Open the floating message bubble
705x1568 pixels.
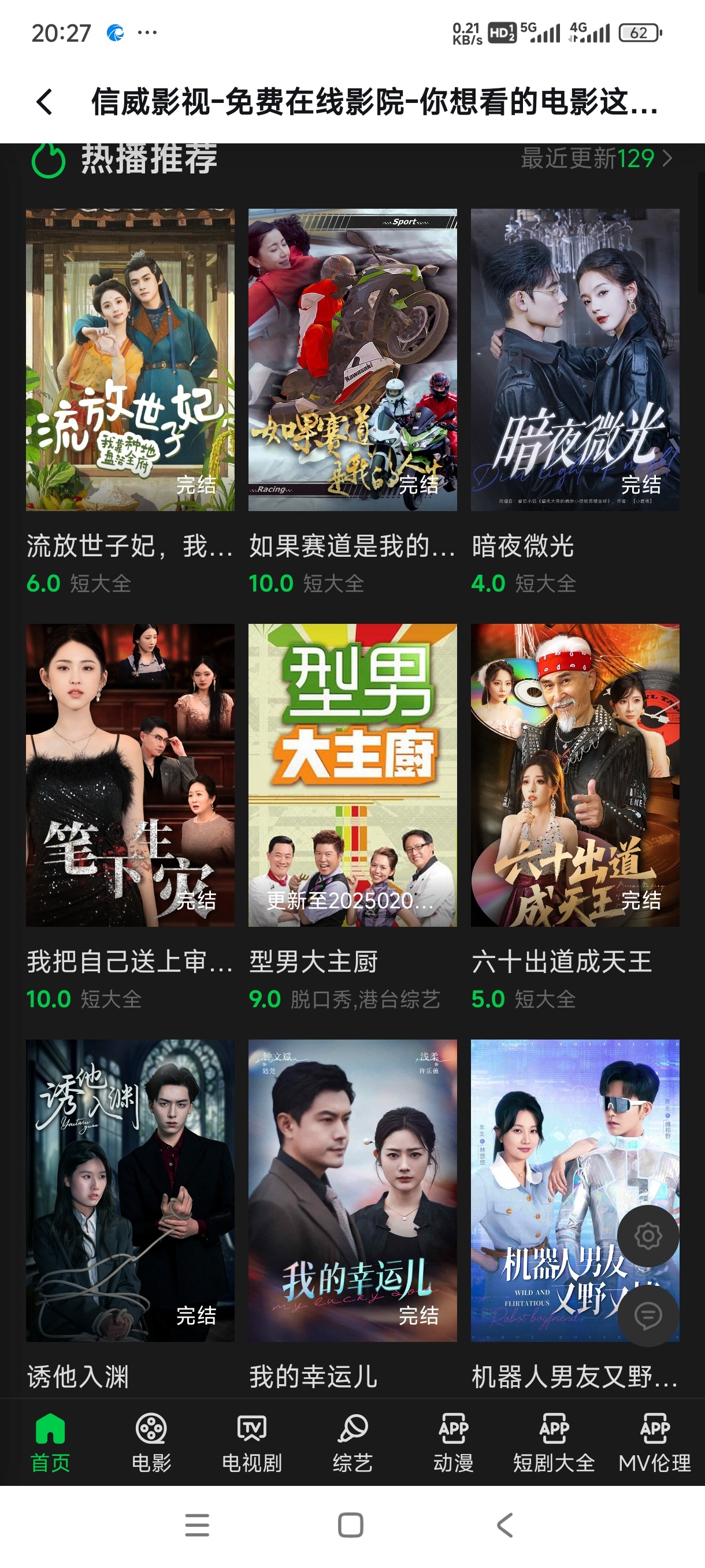648,1316
